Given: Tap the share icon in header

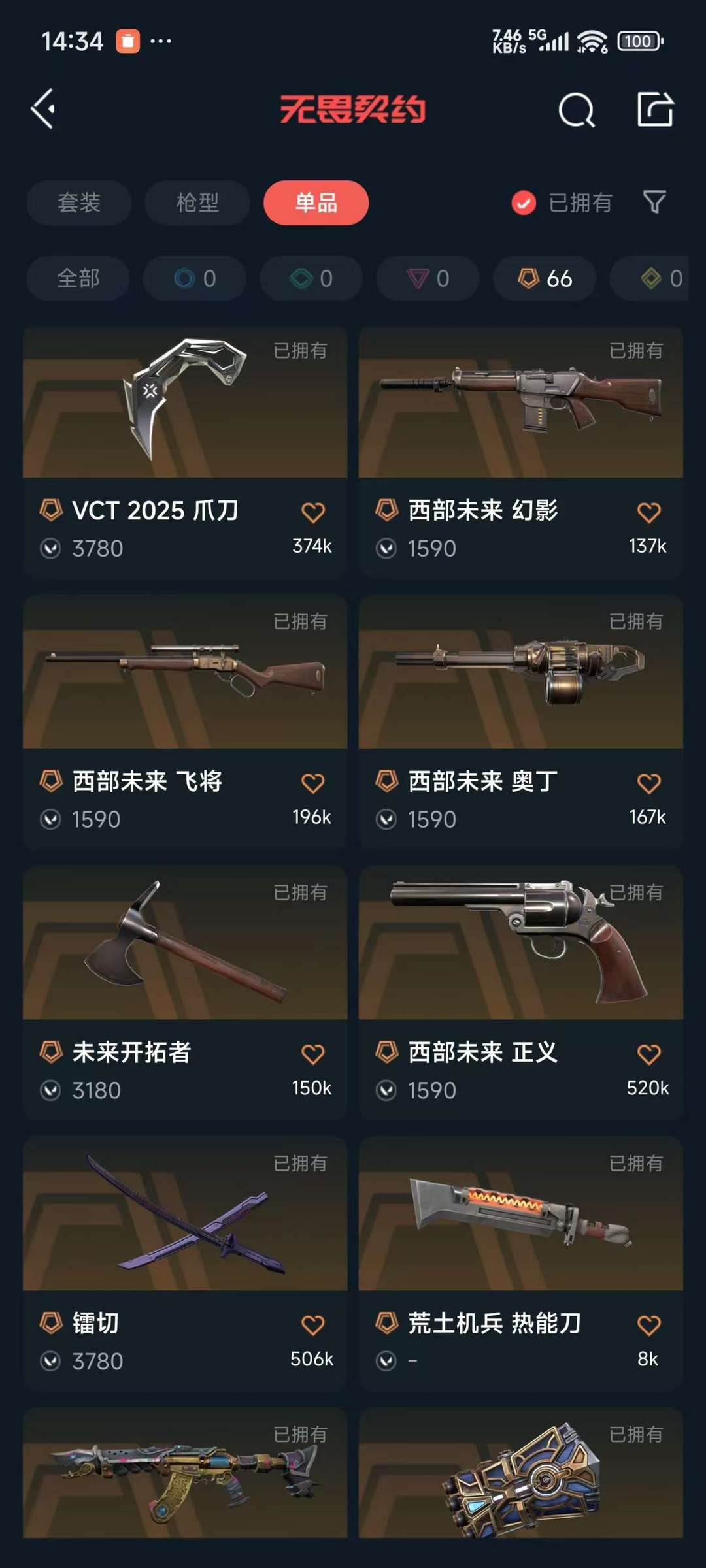Looking at the screenshot, I should 655,109.
